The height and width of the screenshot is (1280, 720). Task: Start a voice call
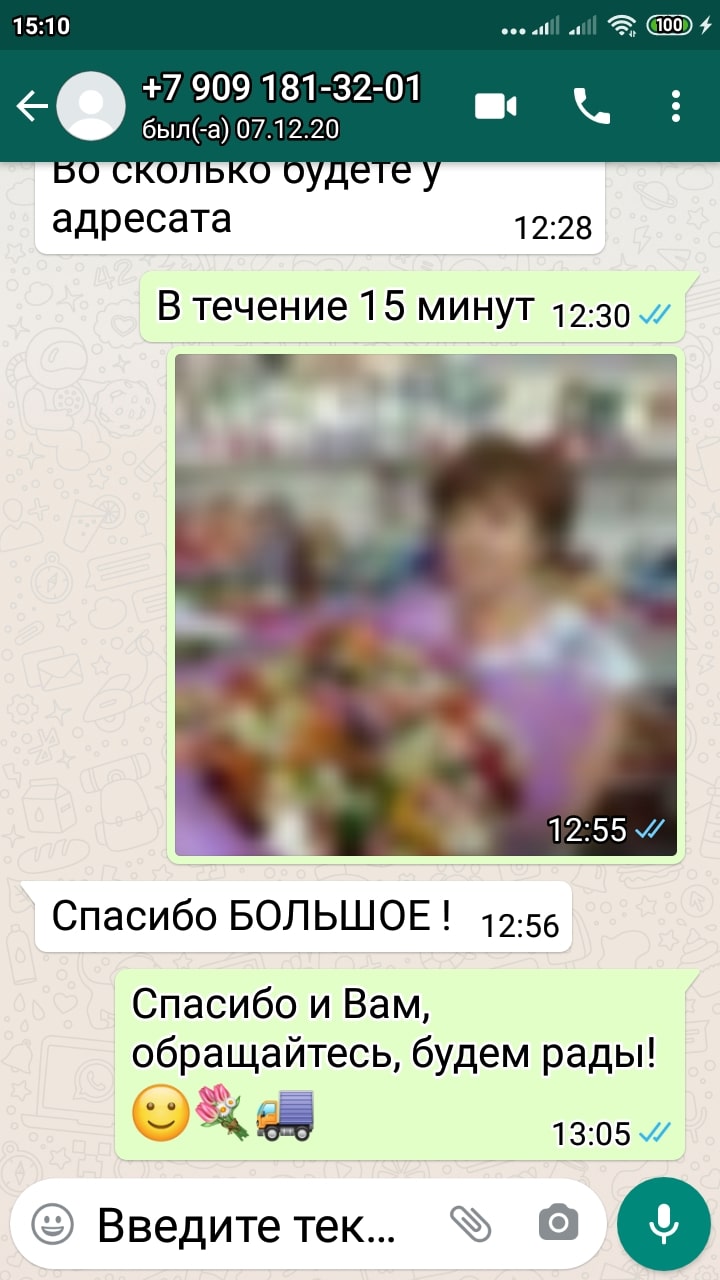591,106
